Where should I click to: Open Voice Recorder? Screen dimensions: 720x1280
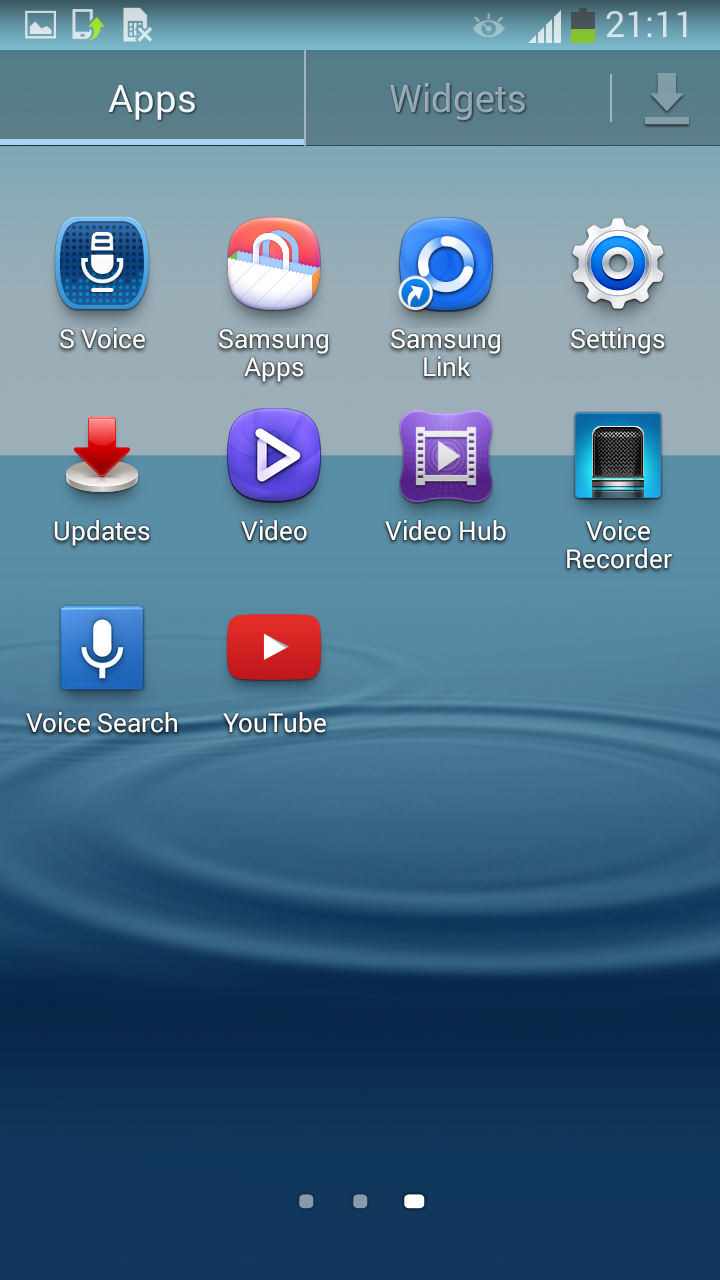[618, 456]
